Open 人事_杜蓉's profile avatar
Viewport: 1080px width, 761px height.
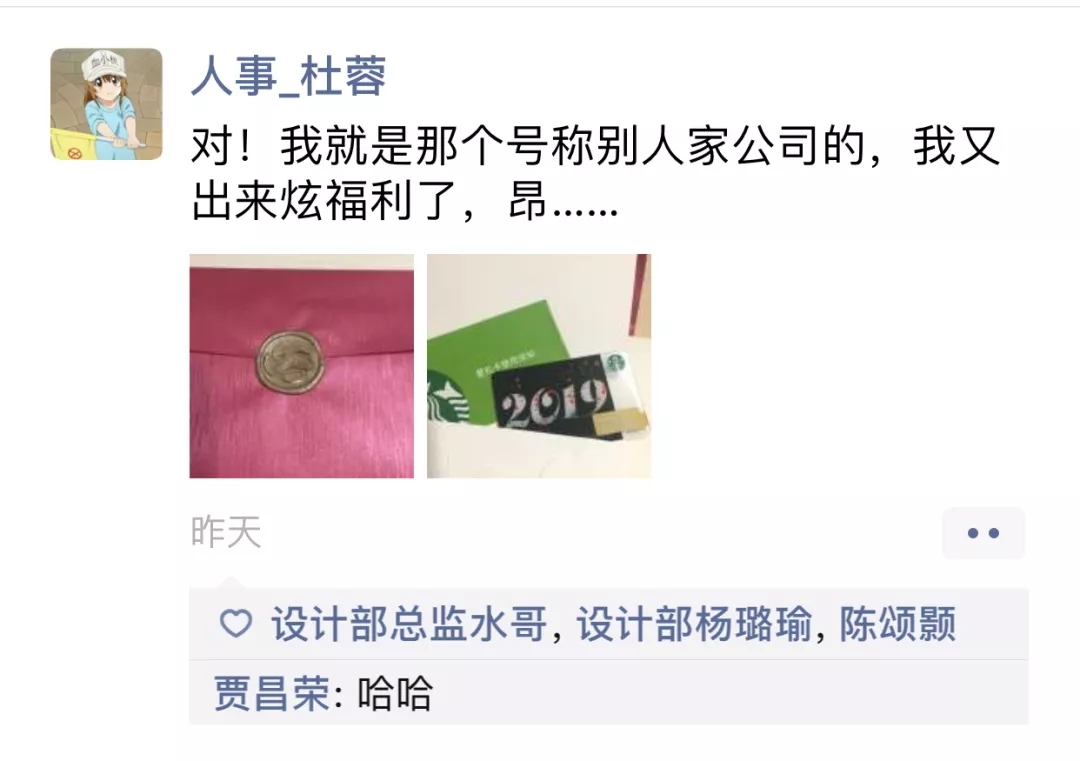106,104
